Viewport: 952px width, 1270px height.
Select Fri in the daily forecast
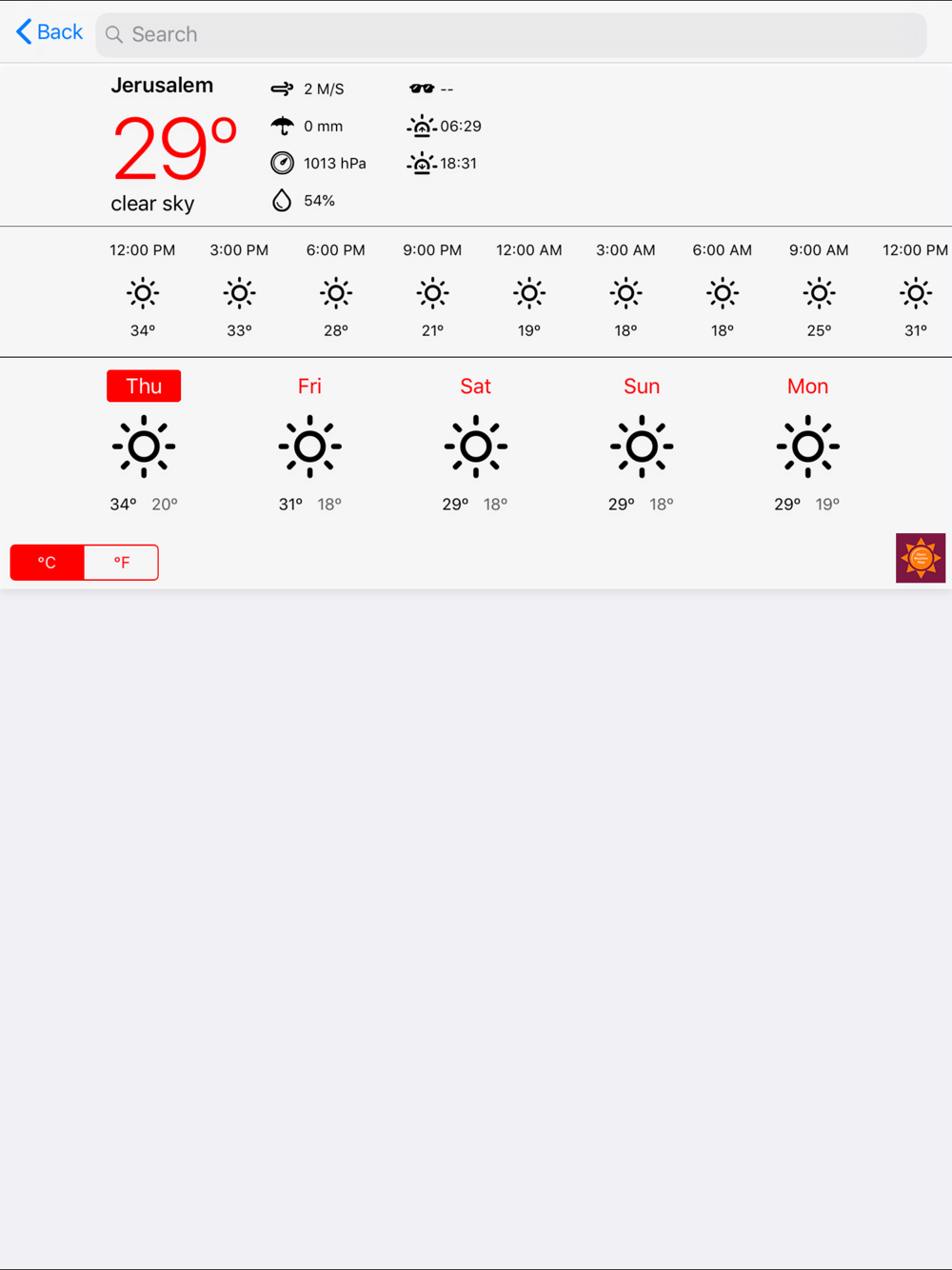pyautogui.click(x=309, y=386)
